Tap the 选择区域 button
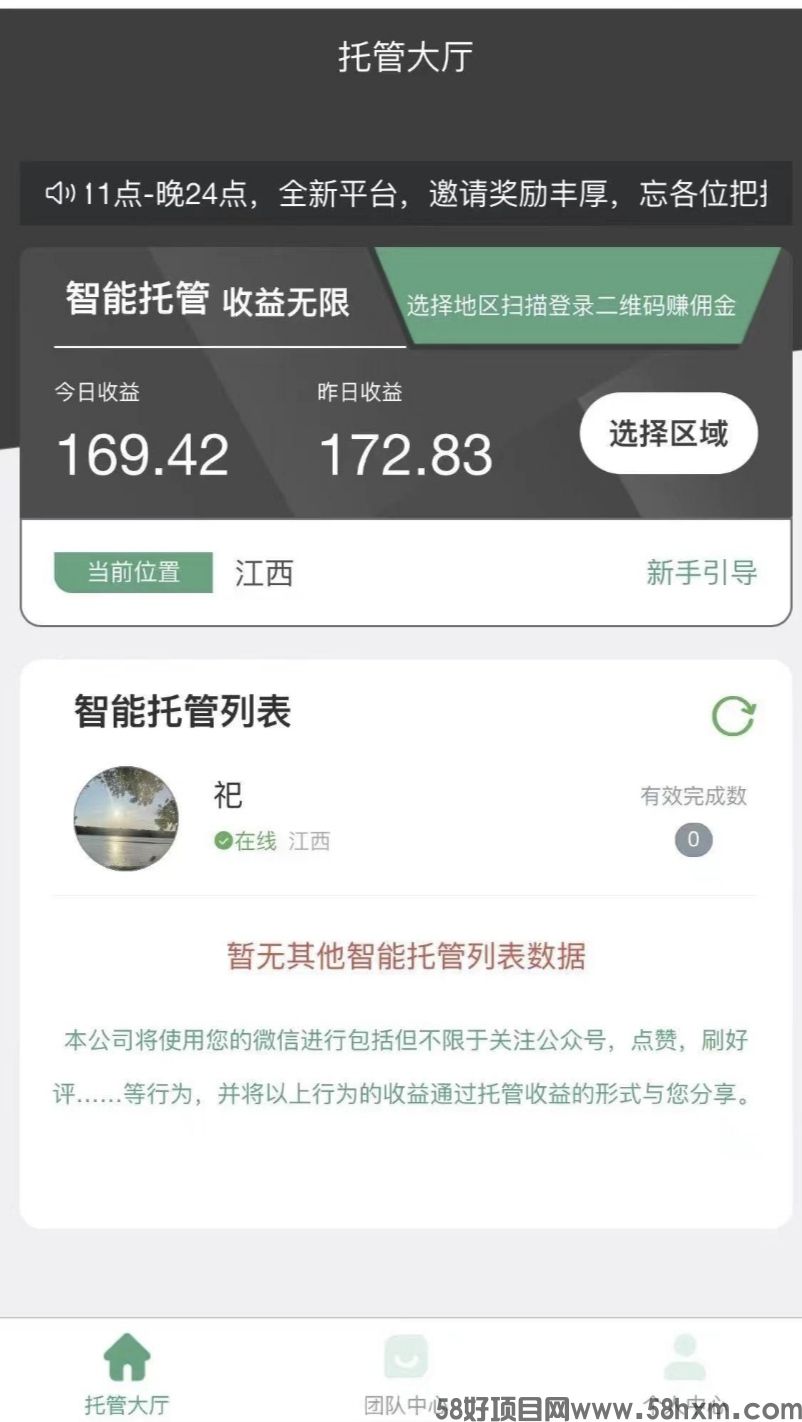 [669, 433]
